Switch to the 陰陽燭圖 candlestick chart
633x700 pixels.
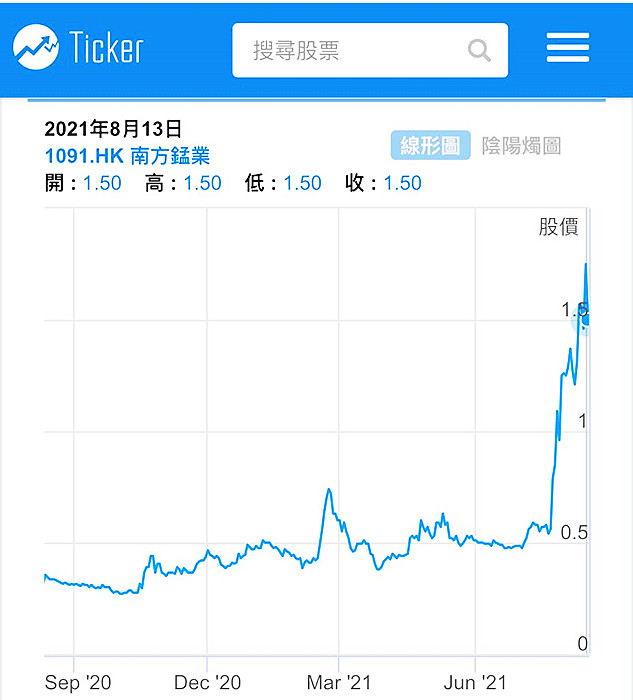point(521,146)
